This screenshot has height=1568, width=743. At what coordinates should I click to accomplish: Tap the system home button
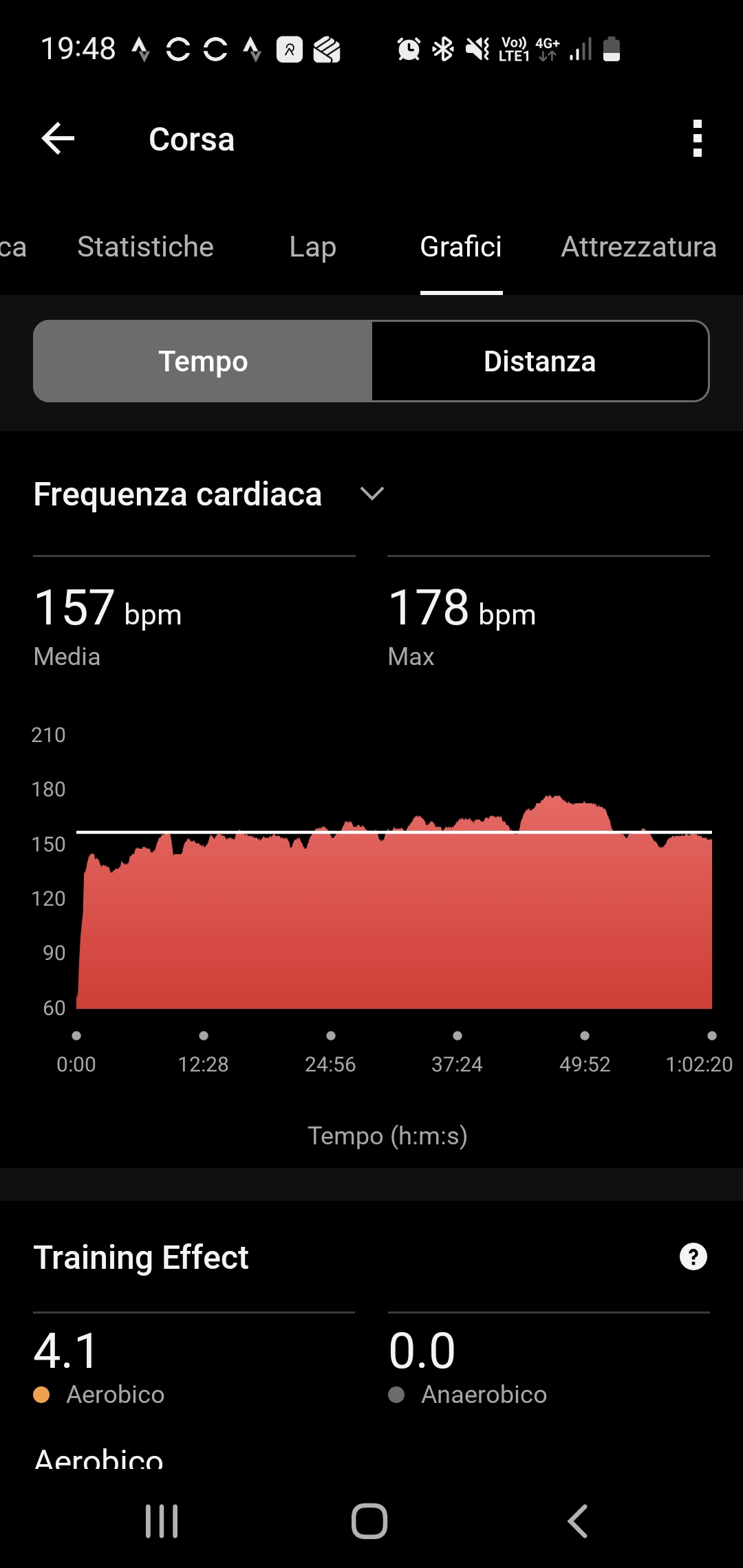(369, 1521)
